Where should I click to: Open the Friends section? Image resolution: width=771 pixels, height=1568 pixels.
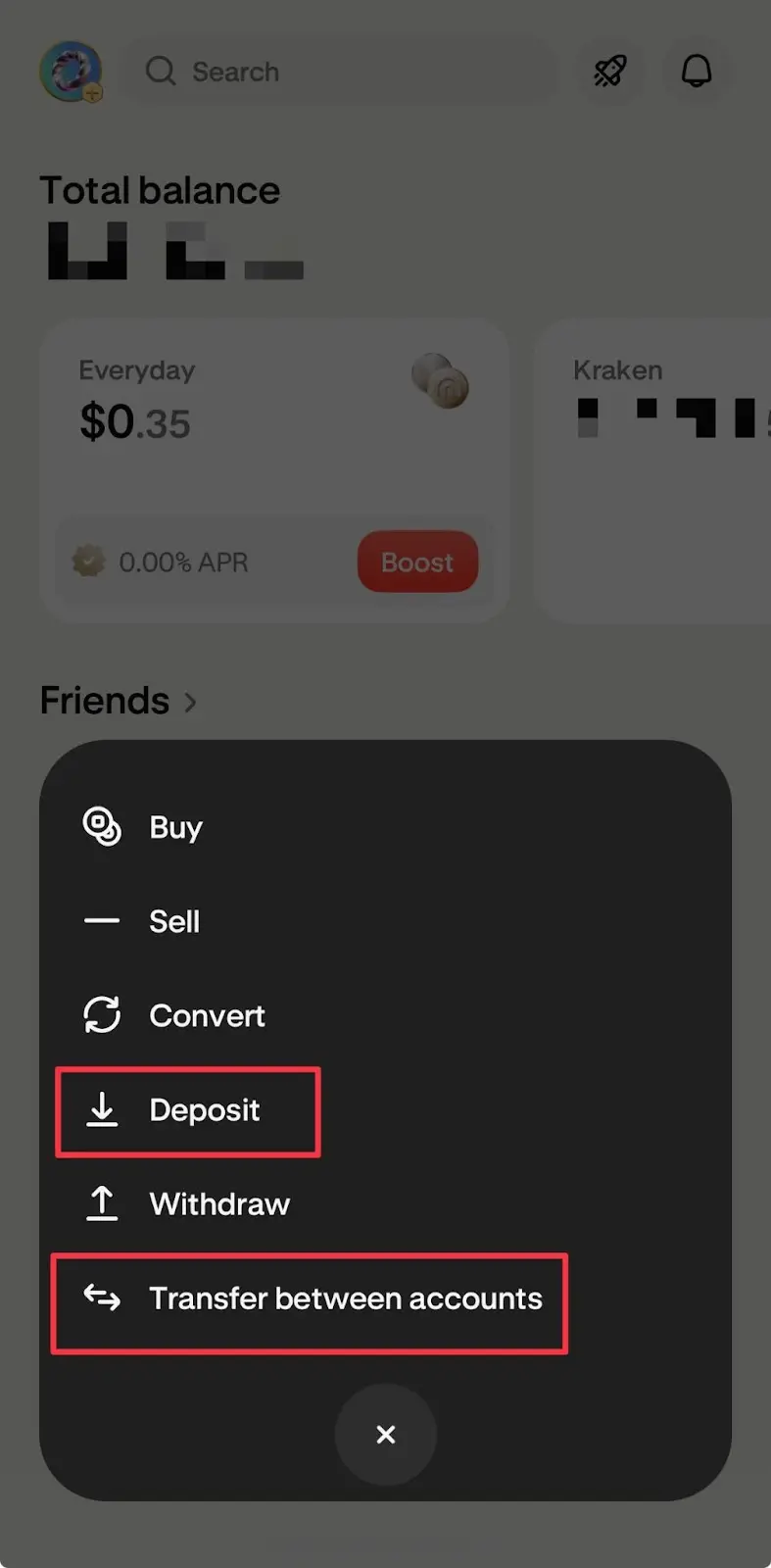click(118, 702)
